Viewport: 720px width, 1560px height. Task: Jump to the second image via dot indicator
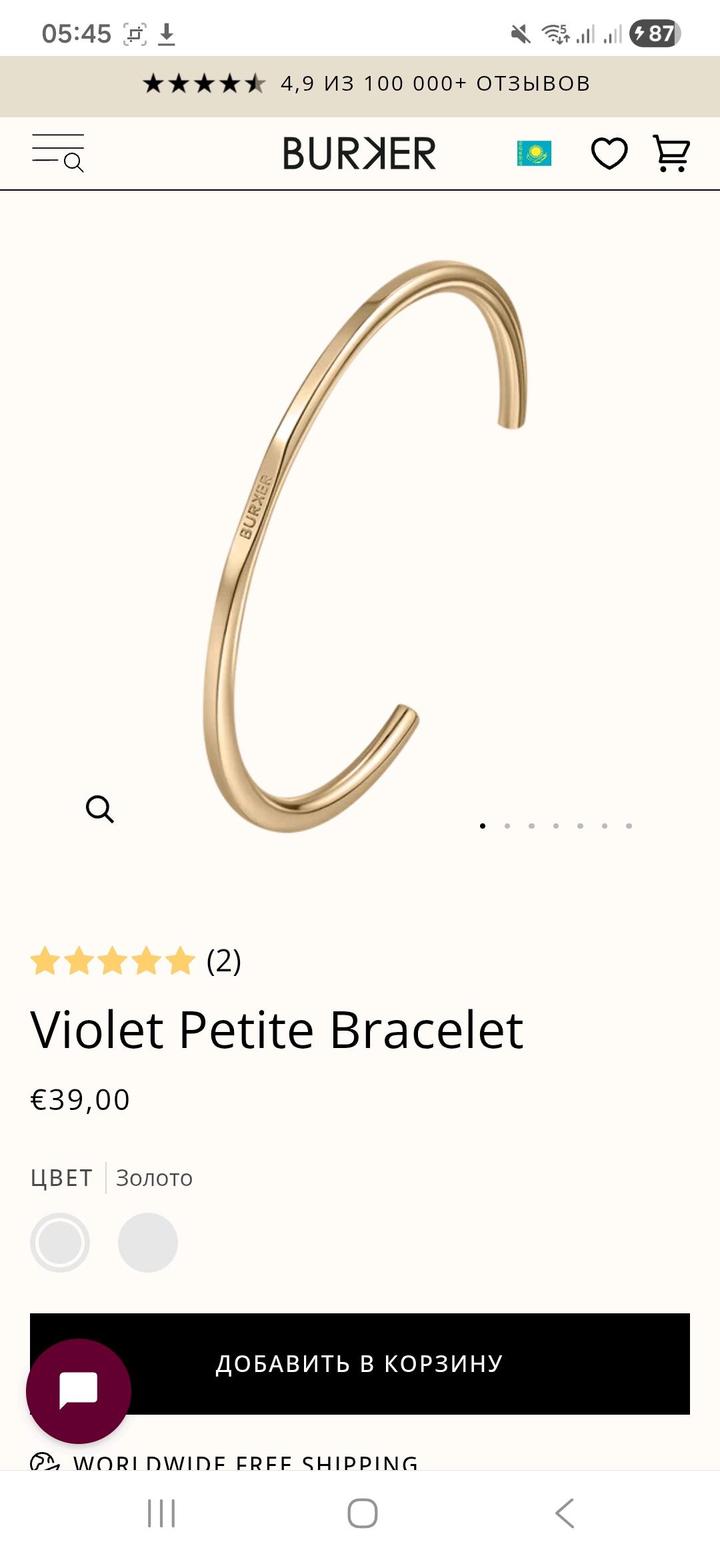click(x=507, y=826)
